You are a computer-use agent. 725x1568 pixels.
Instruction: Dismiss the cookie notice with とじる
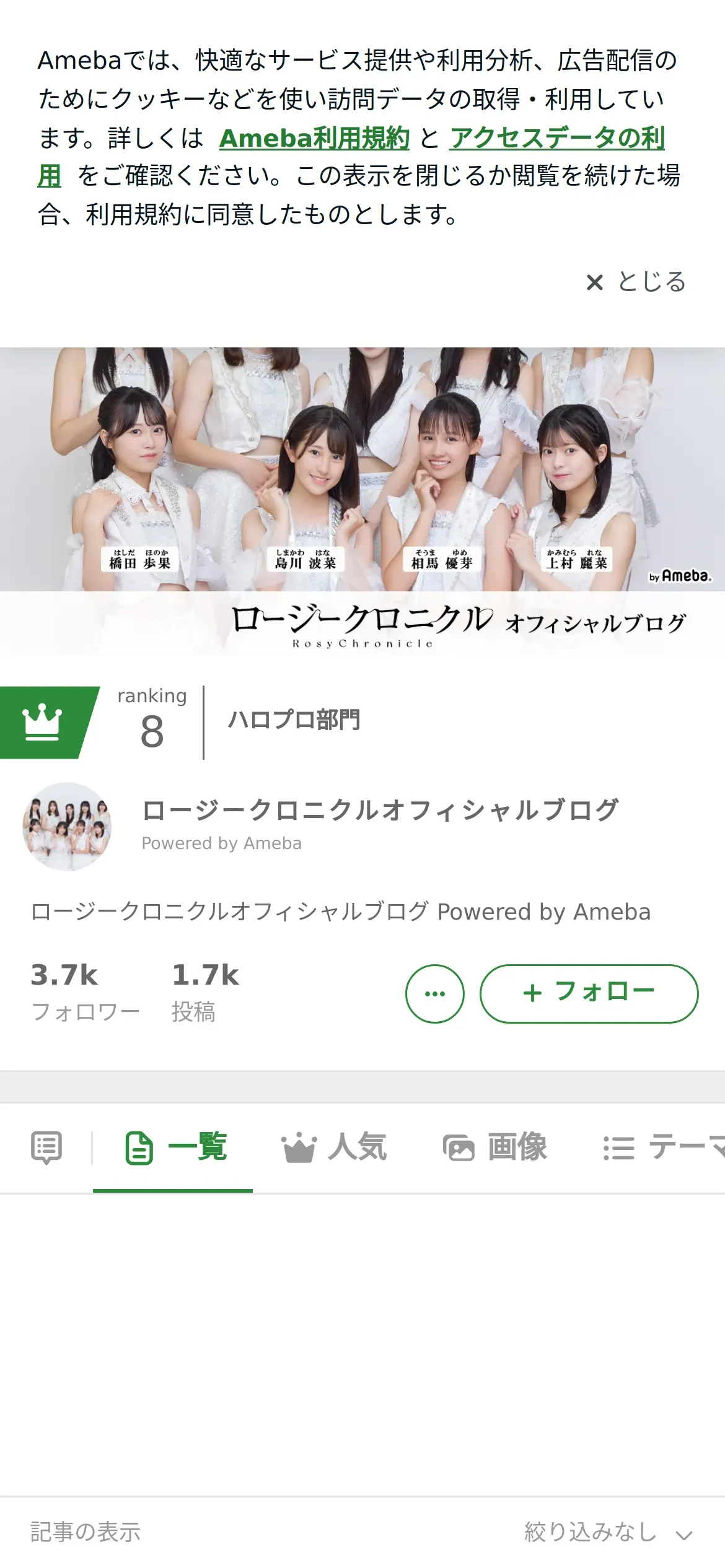pos(636,282)
